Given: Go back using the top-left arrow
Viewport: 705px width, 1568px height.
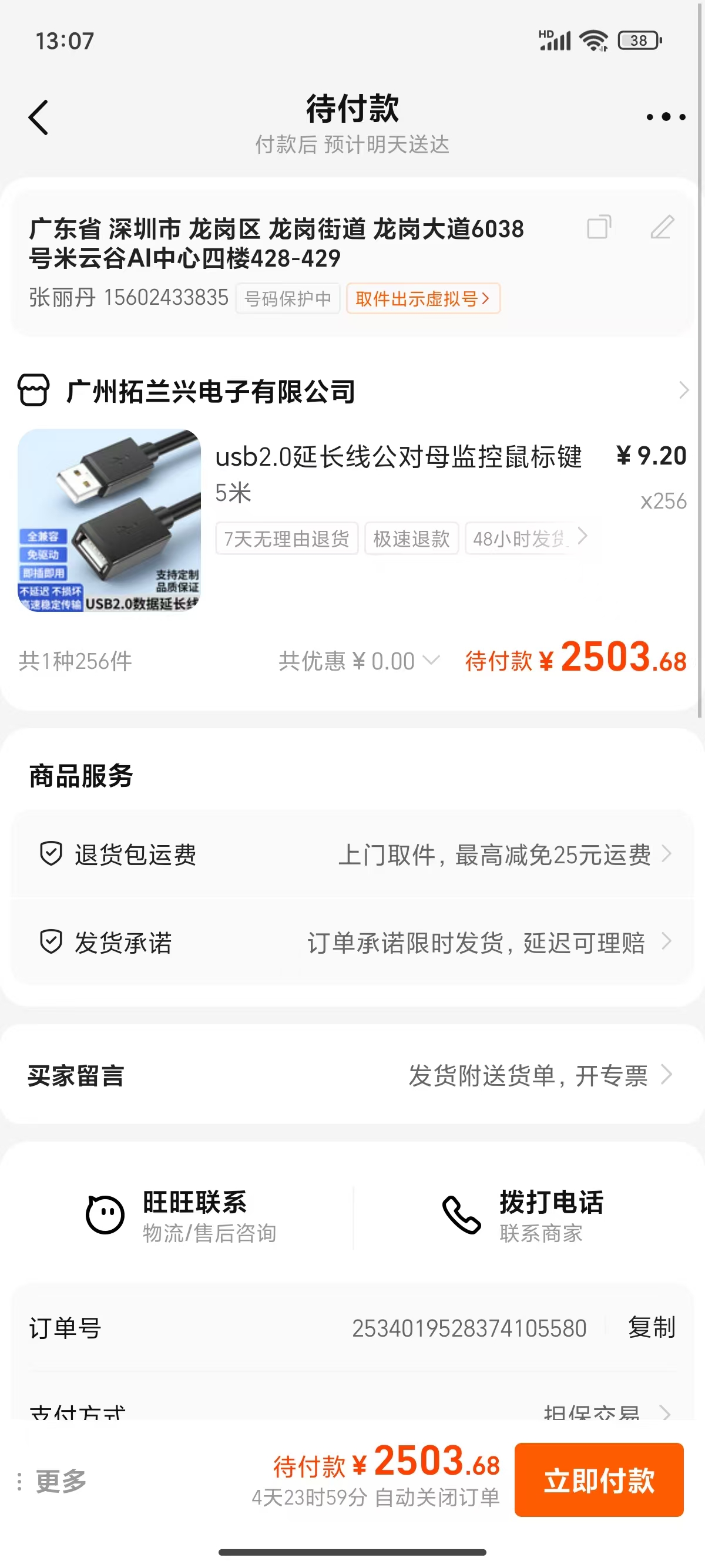Looking at the screenshot, I should [38, 117].
